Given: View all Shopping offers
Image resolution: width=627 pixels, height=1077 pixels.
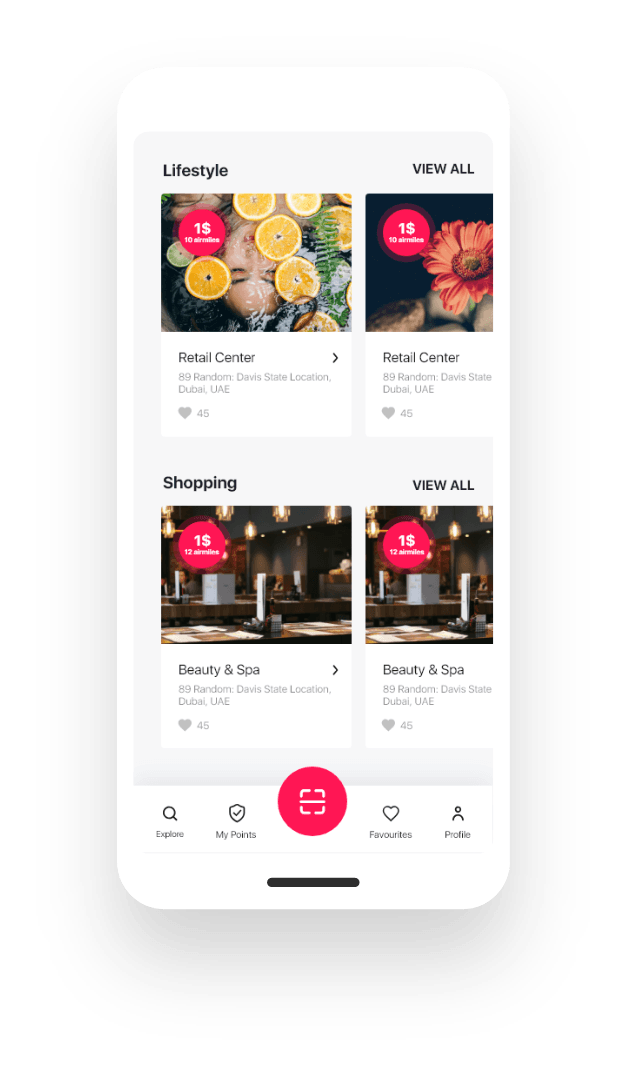Looking at the screenshot, I should click(x=443, y=485).
